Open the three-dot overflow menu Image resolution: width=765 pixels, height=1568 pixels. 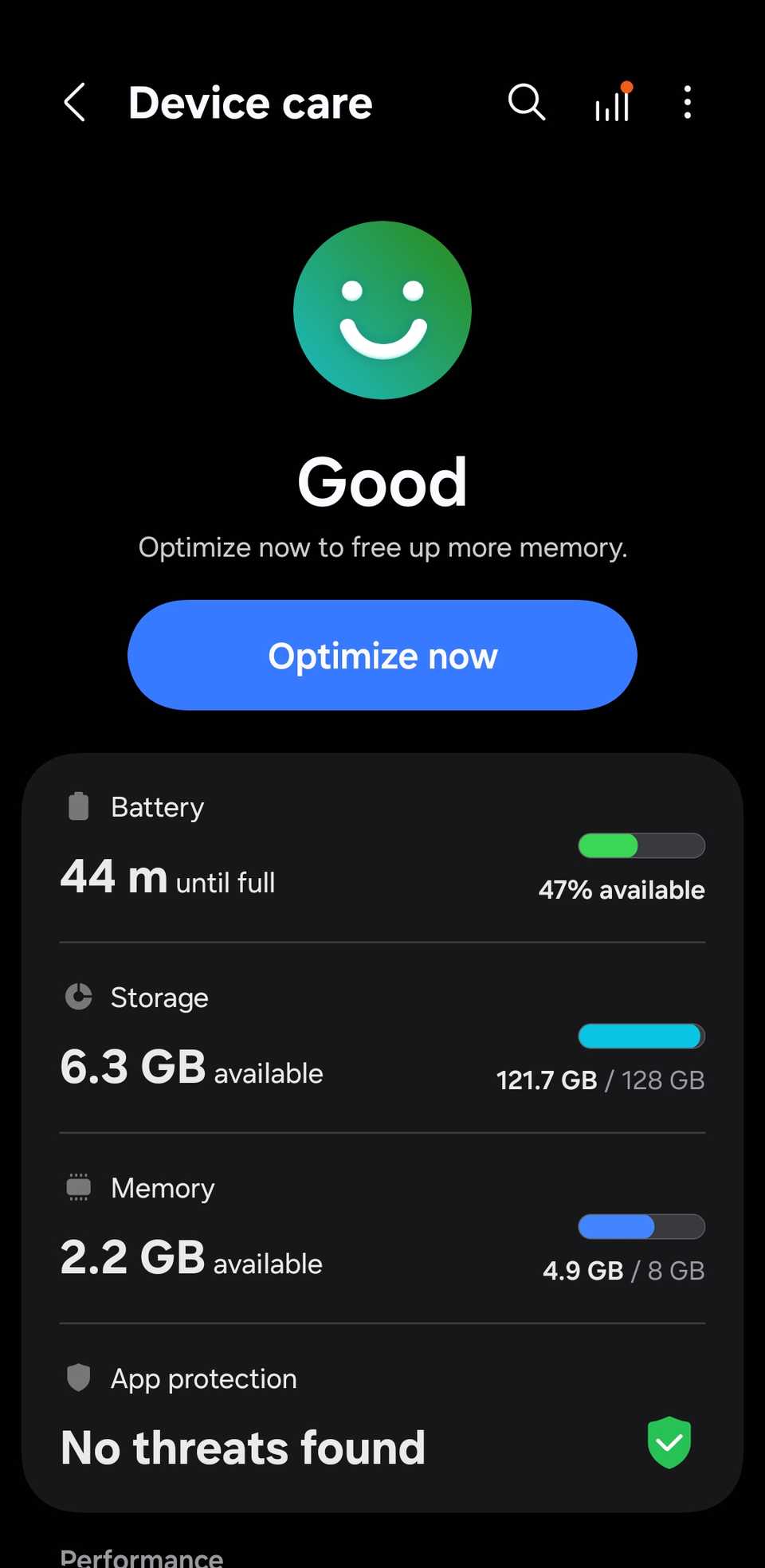687,102
